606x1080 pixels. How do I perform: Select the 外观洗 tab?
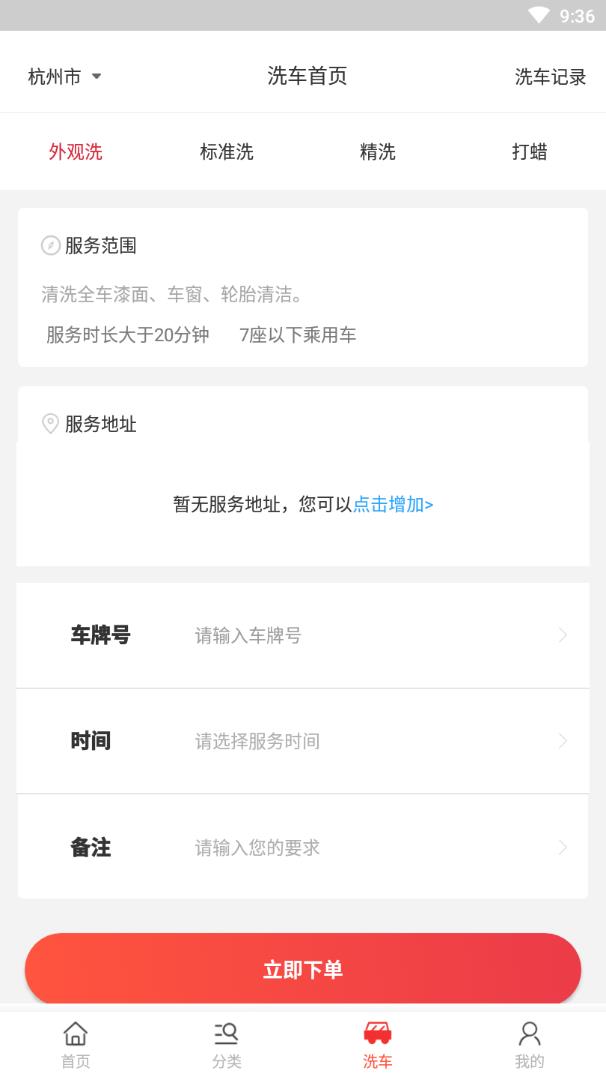76,152
